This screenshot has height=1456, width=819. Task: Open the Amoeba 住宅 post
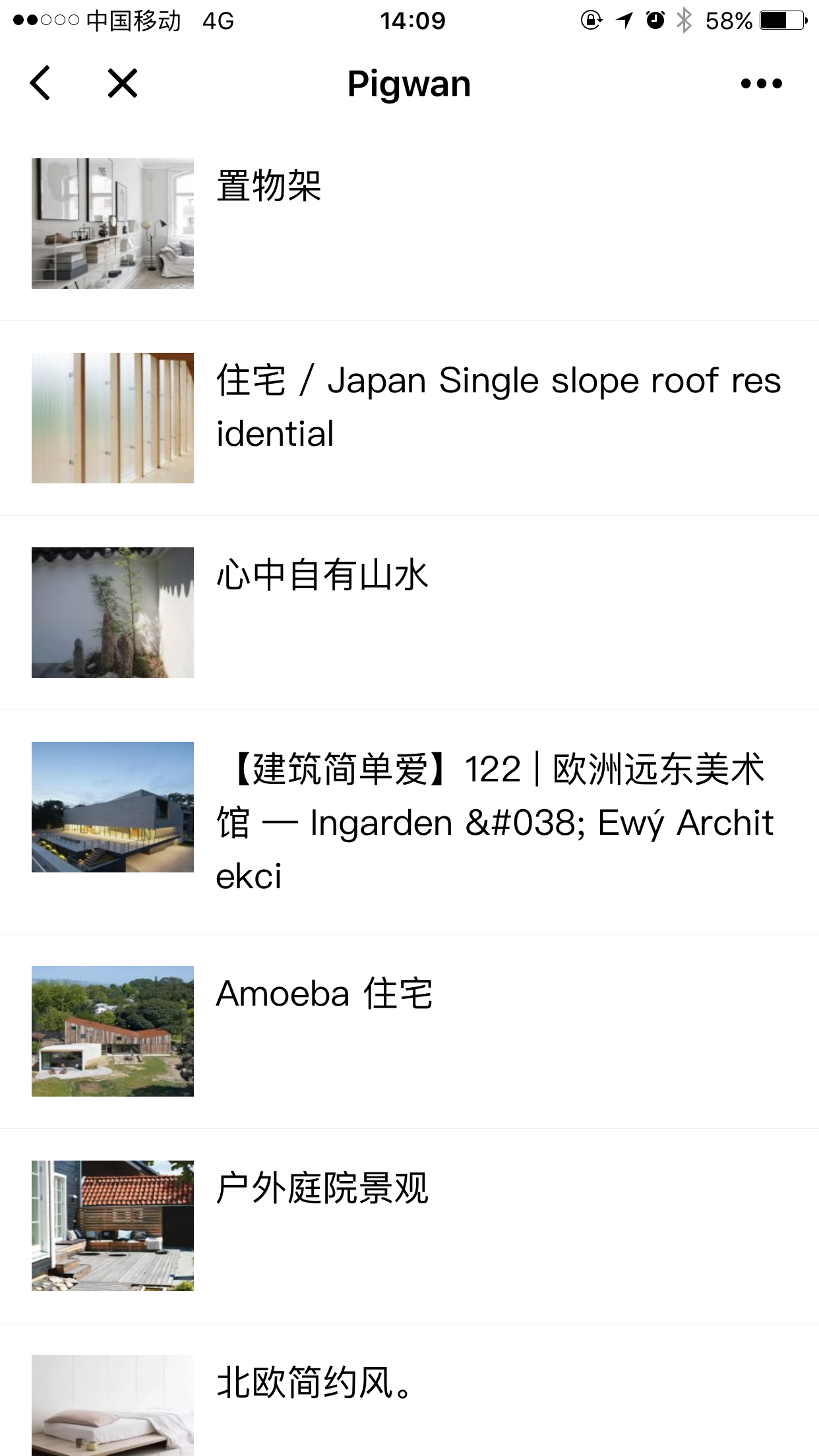324,994
